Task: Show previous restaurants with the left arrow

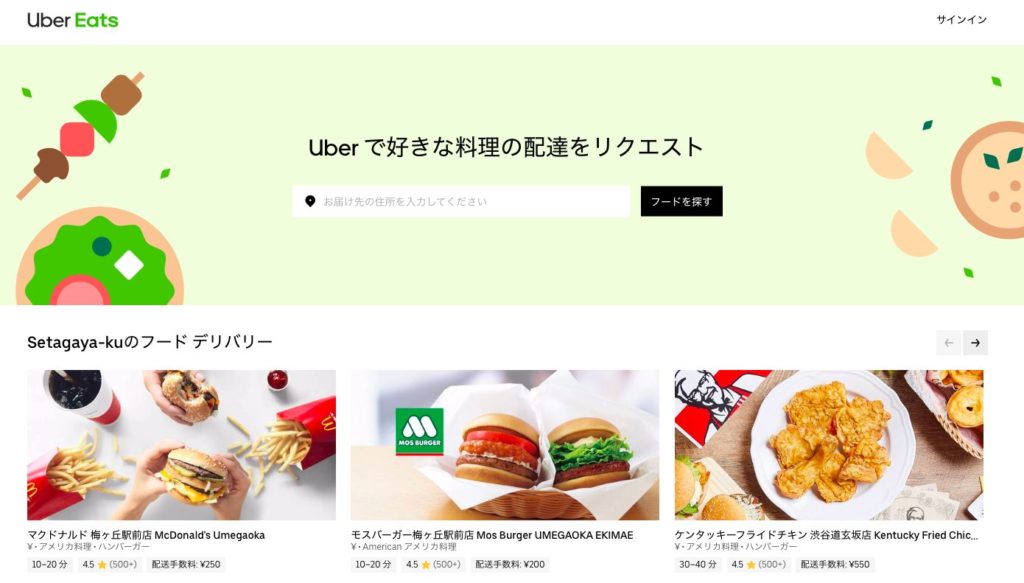Action: (x=949, y=343)
